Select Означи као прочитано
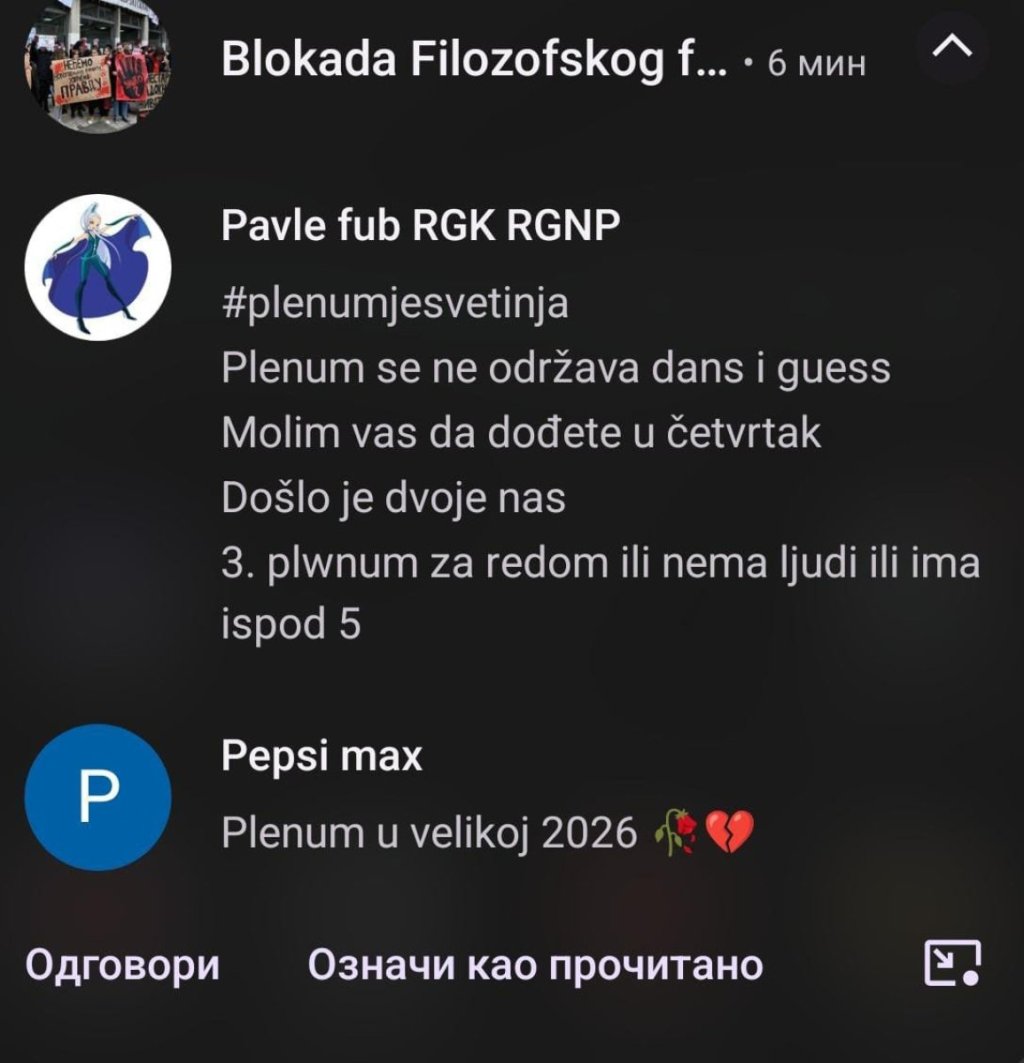 pyautogui.click(x=535, y=965)
